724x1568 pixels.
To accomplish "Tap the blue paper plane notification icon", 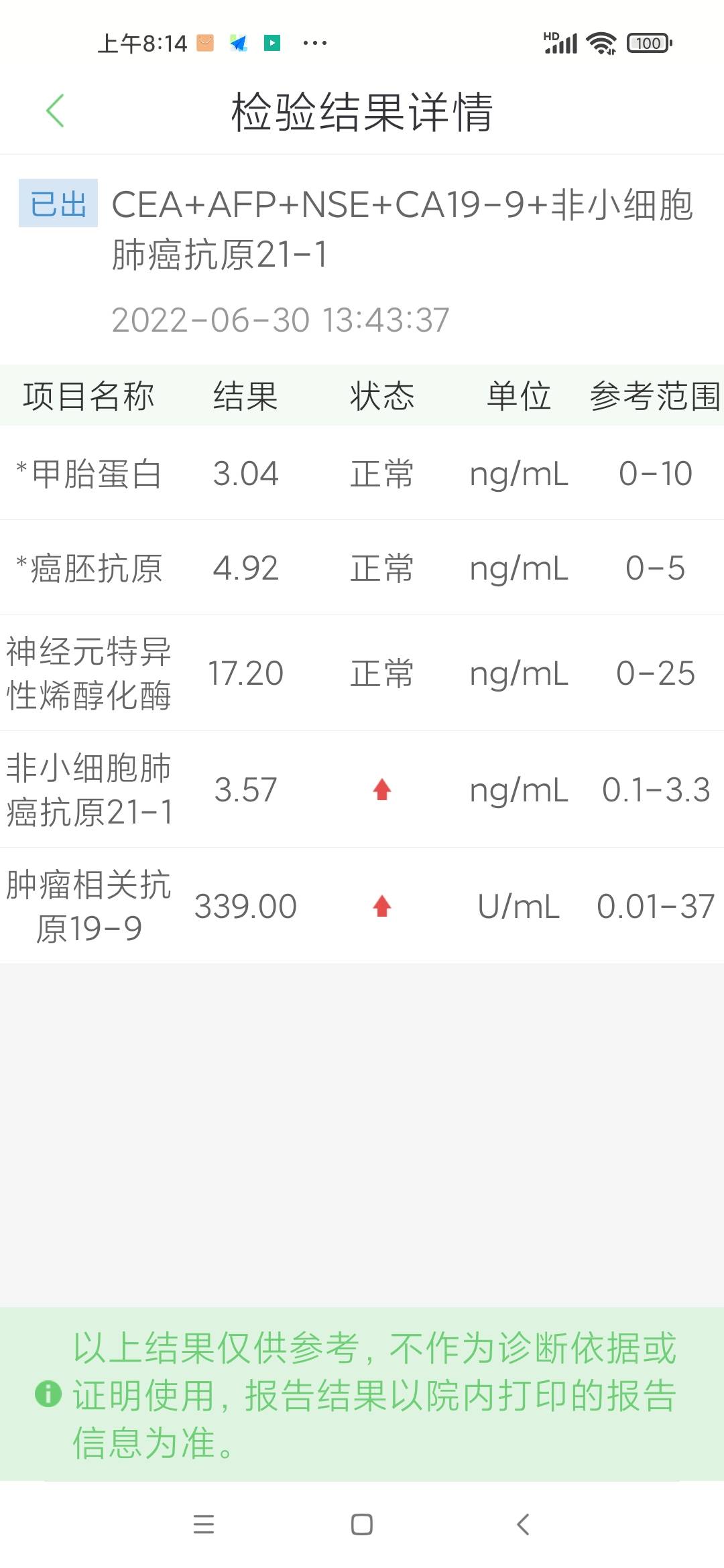I will (238, 42).
